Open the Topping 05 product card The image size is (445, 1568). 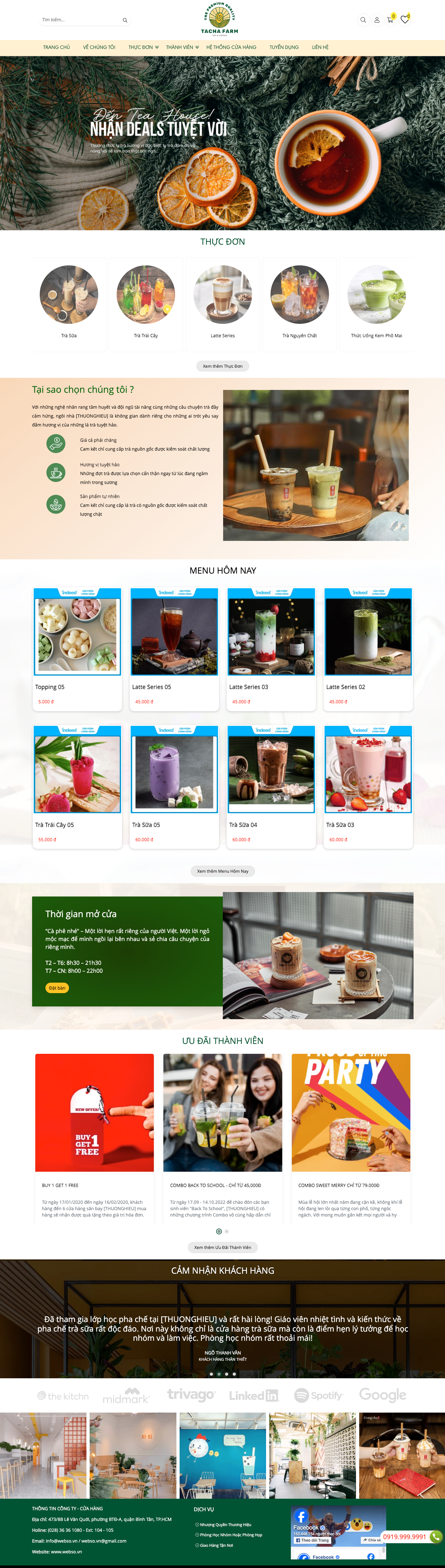(x=77, y=648)
